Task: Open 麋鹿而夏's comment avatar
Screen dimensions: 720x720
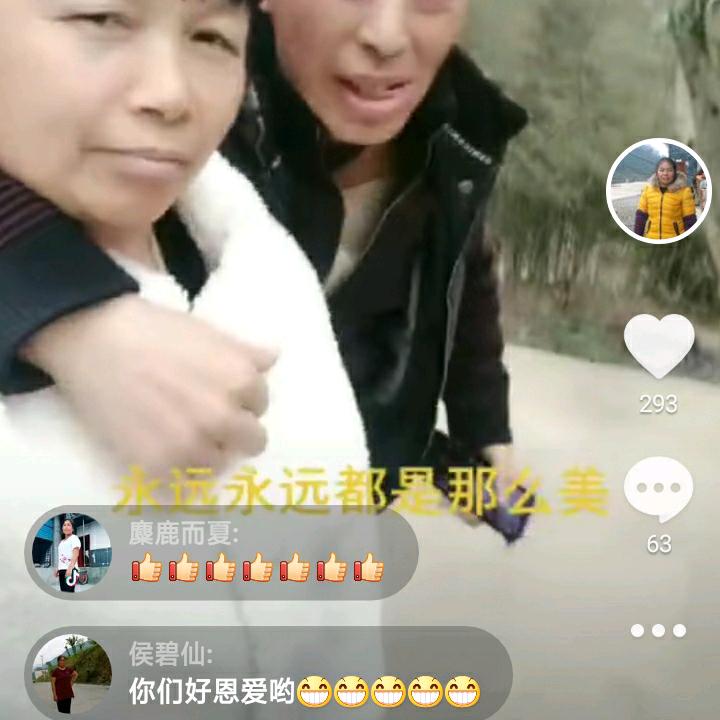Action: pyautogui.click(x=71, y=552)
